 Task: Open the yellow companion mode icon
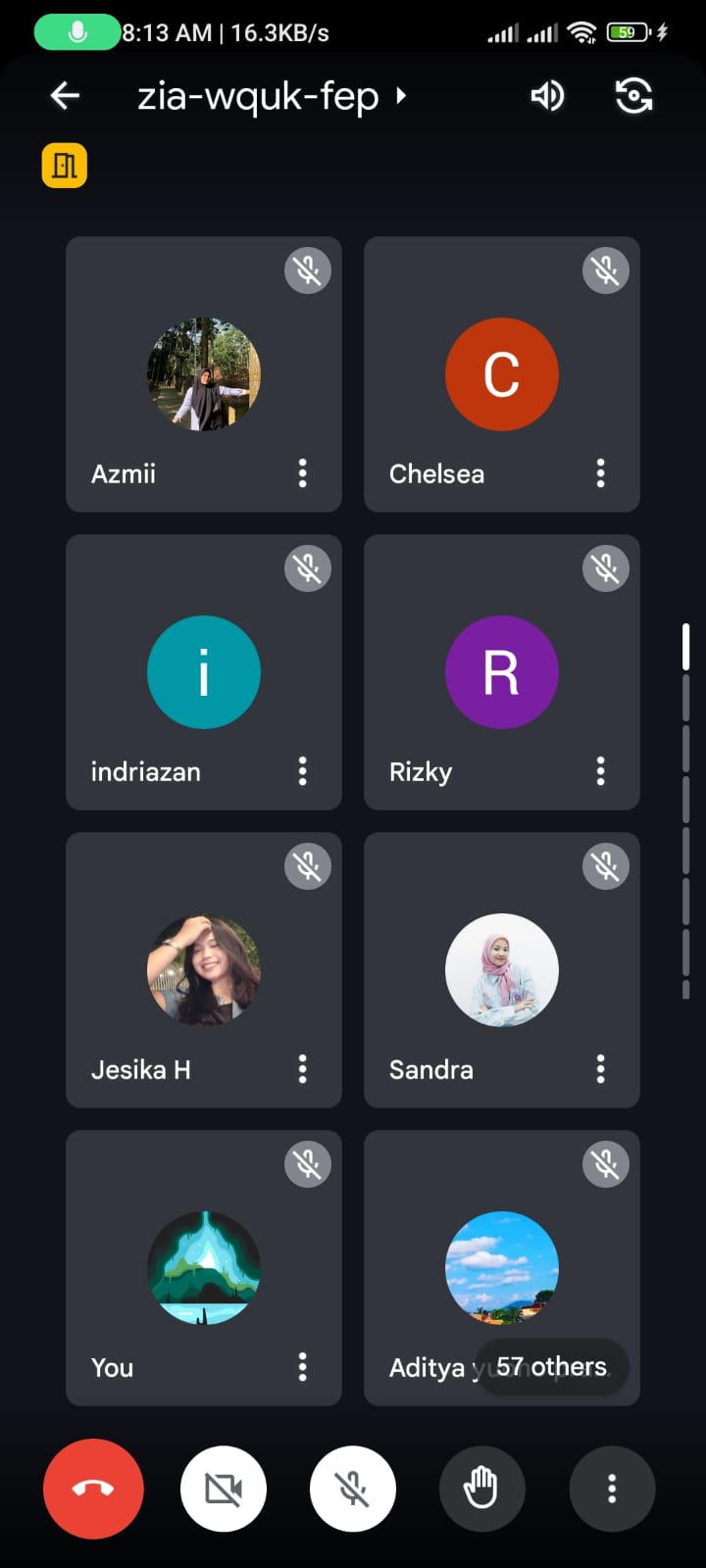65,165
